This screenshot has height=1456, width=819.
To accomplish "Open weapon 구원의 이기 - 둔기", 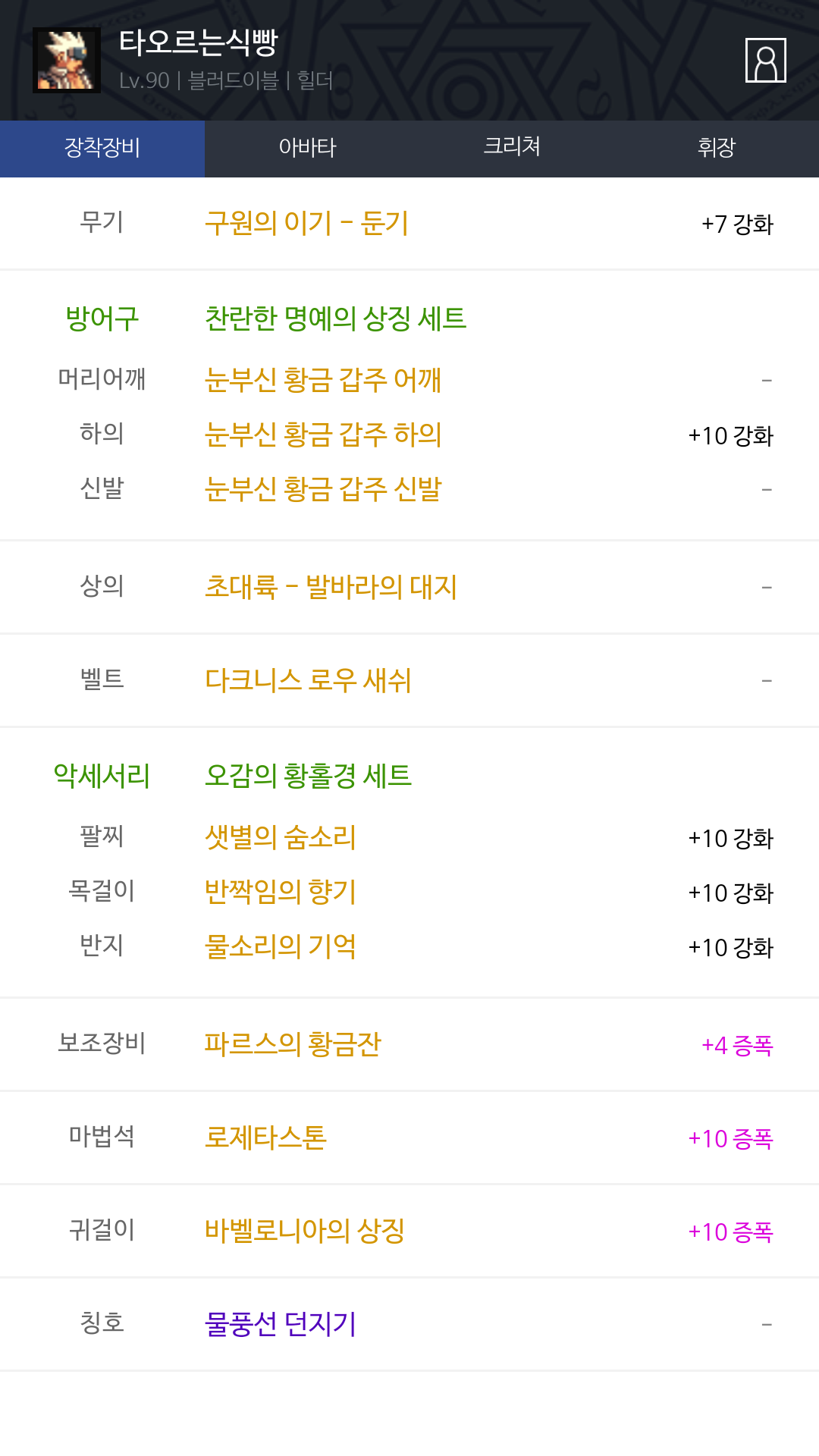I will point(306,224).
